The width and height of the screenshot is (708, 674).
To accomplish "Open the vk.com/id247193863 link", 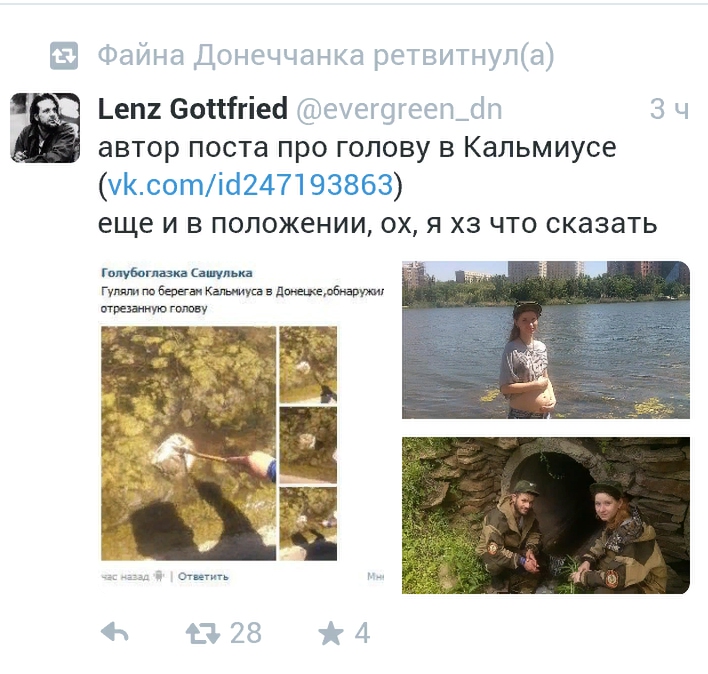I will (x=250, y=185).
